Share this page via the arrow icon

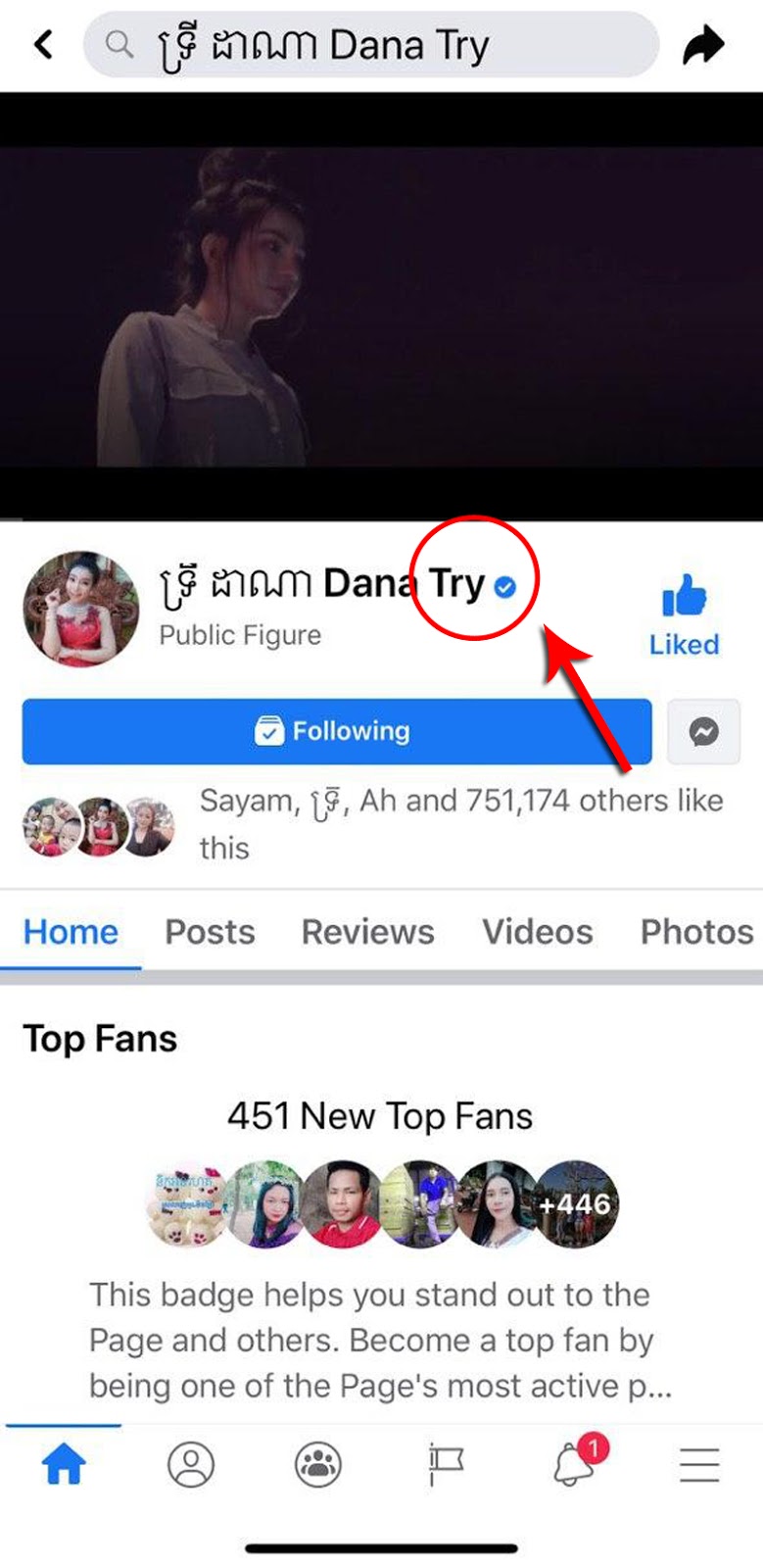coord(702,45)
